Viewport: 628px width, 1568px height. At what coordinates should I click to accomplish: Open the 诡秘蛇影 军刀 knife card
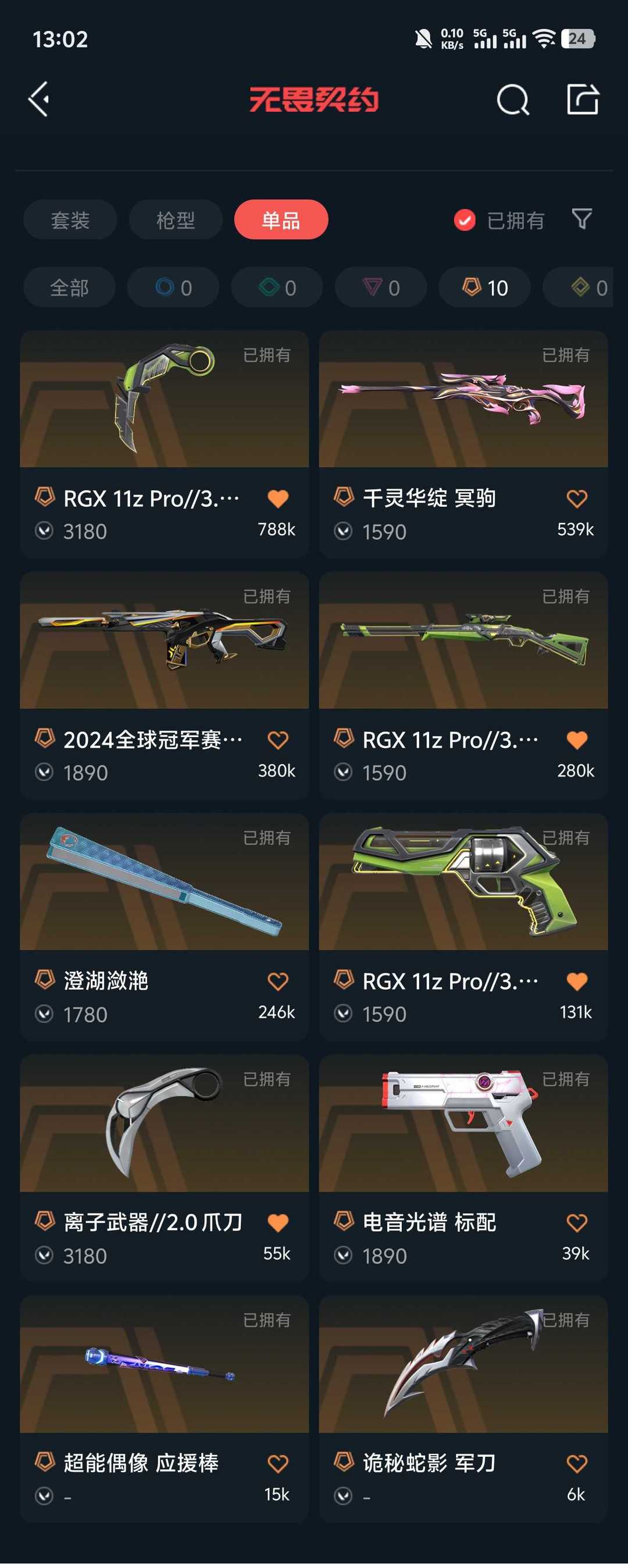(463, 1365)
